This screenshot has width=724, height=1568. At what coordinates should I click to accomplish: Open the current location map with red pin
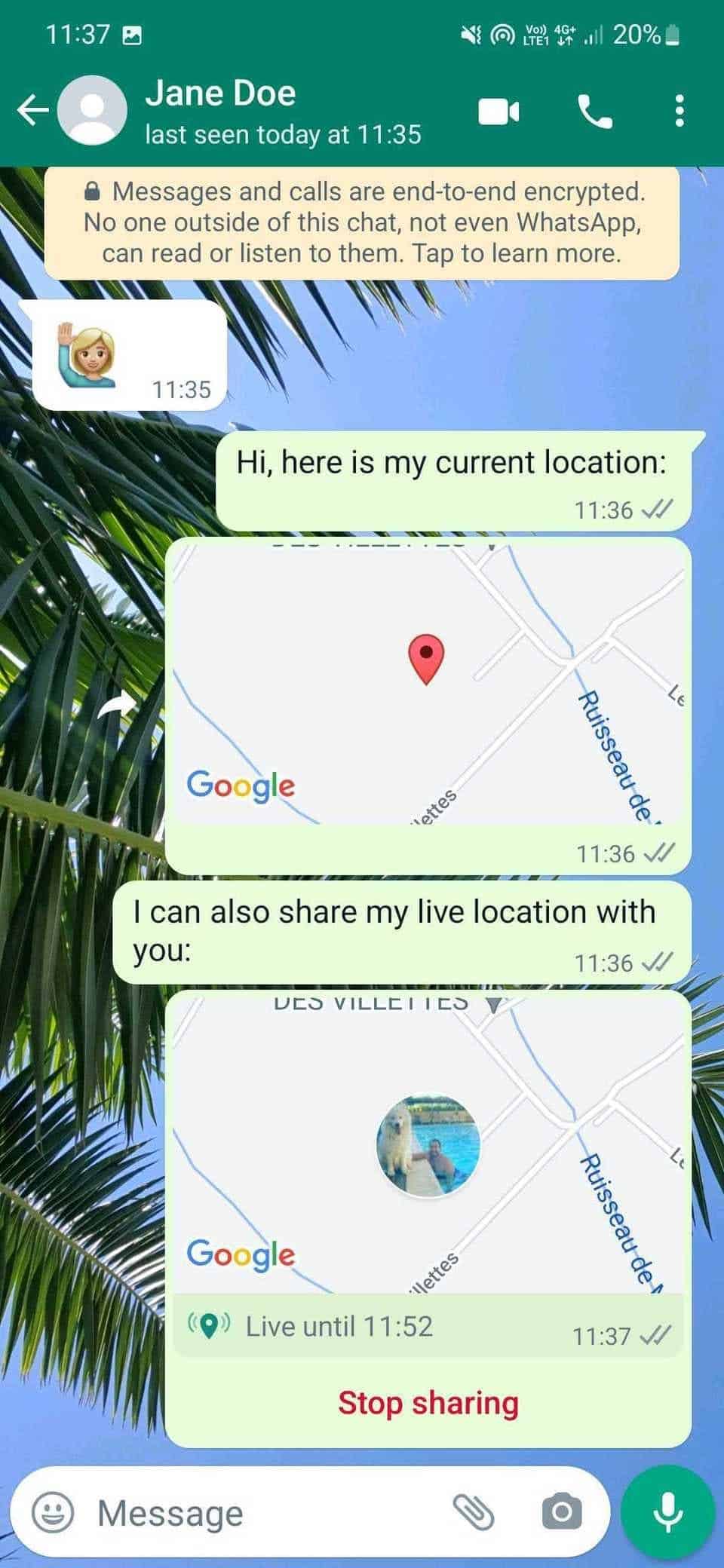tap(428, 682)
